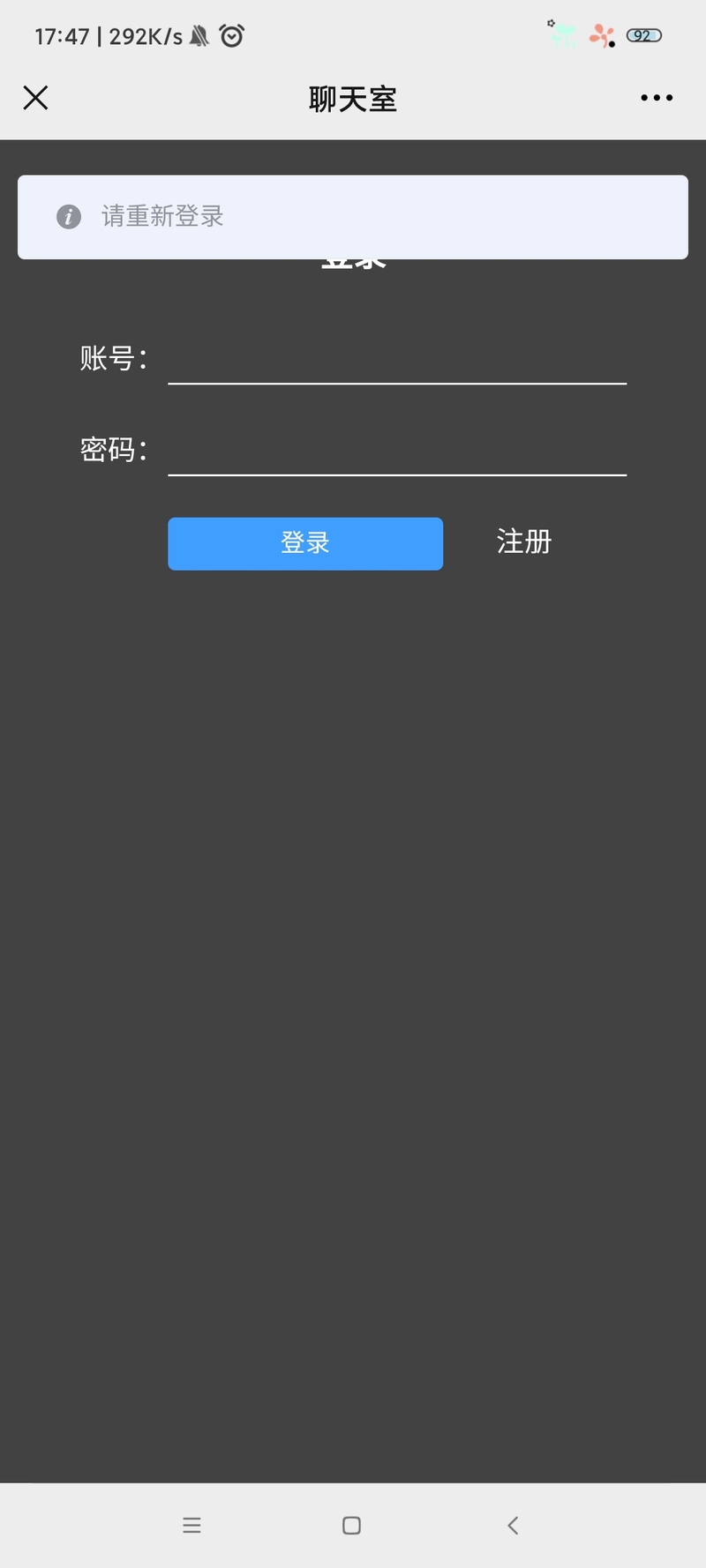Image resolution: width=706 pixels, height=1568 pixels.
Task: Go to home screen via system home button
Action: point(351,1525)
